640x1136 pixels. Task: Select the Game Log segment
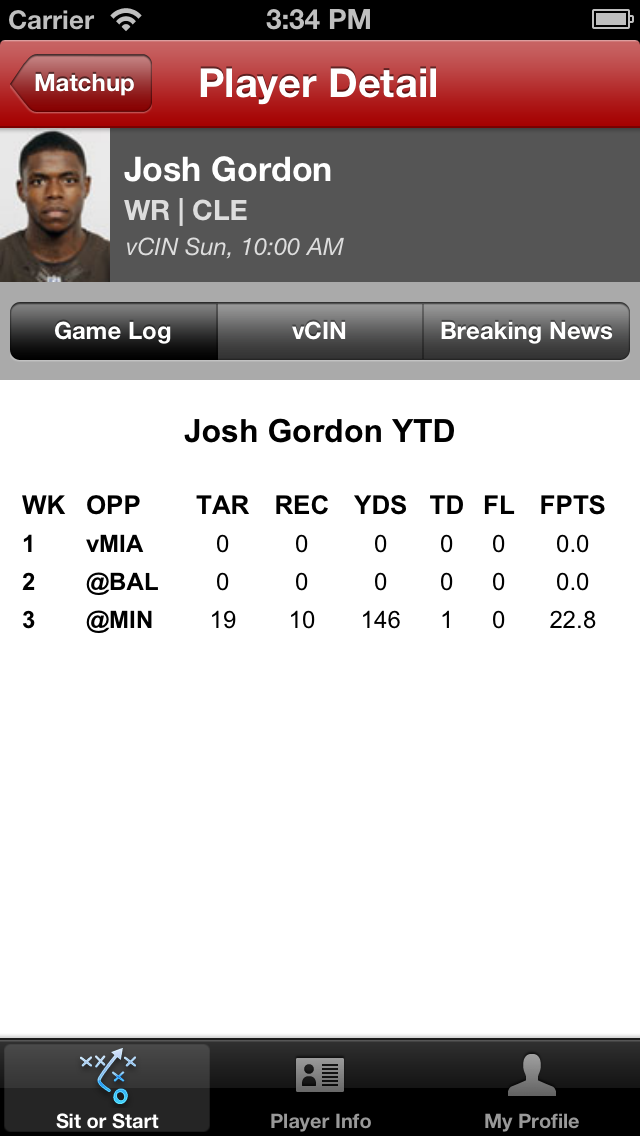pyautogui.click(x=113, y=331)
